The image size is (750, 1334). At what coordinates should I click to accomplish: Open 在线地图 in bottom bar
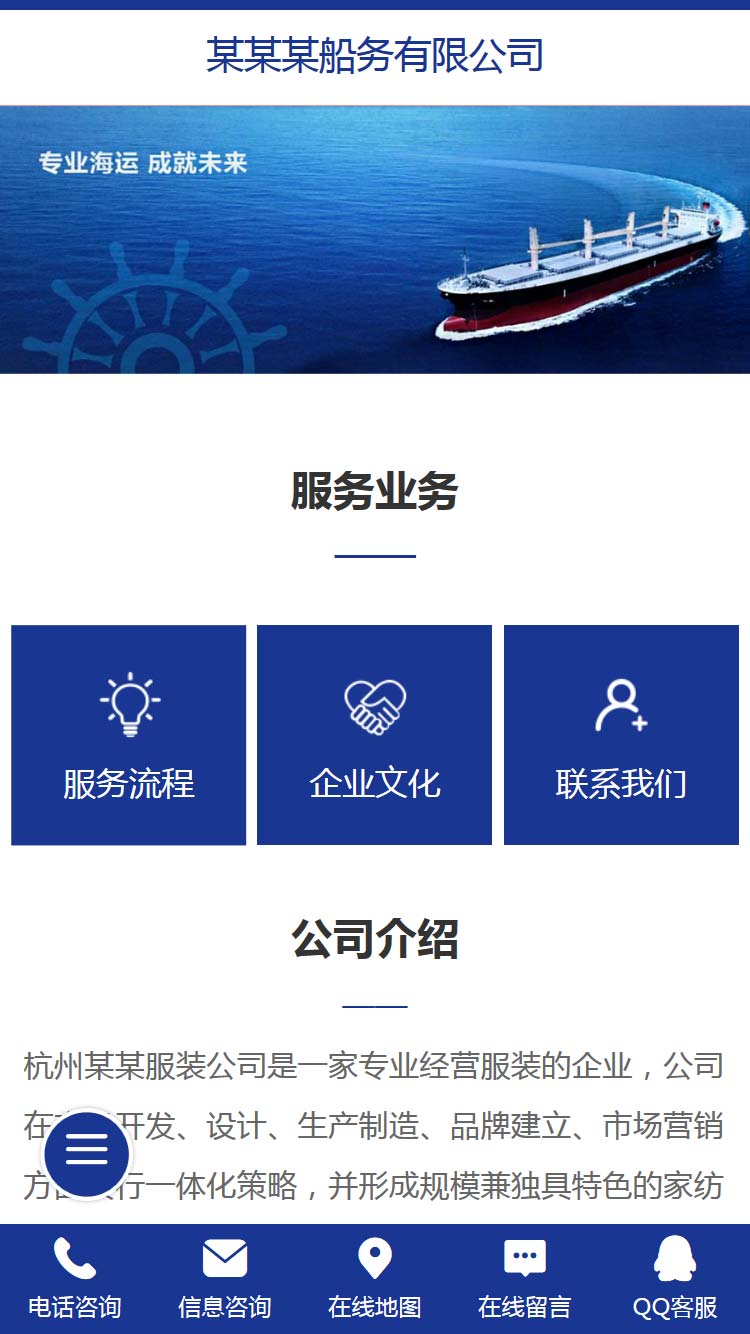coord(375,1279)
